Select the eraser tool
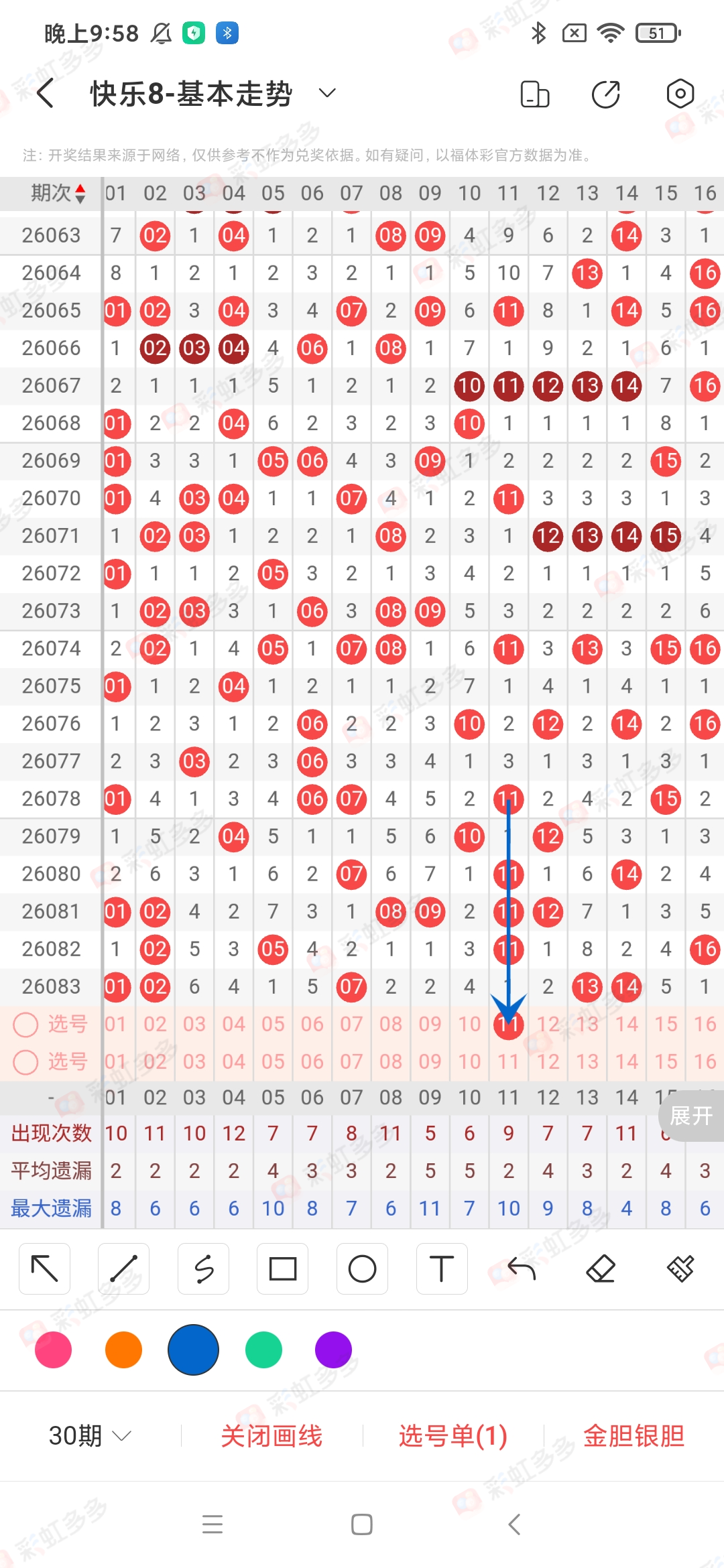The width and height of the screenshot is (724, 1568). coord(601,1268)
